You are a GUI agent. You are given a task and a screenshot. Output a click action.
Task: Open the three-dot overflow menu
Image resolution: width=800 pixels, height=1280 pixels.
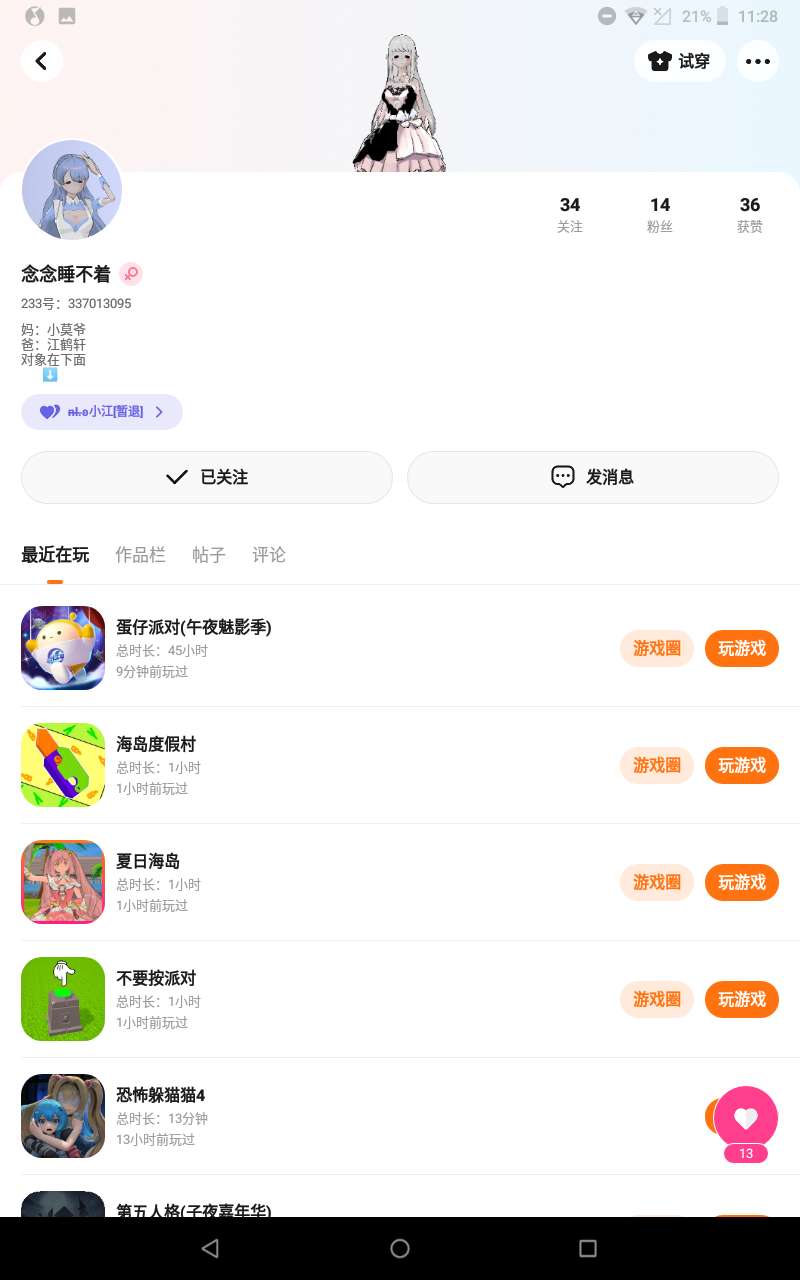tap(758, 61)
